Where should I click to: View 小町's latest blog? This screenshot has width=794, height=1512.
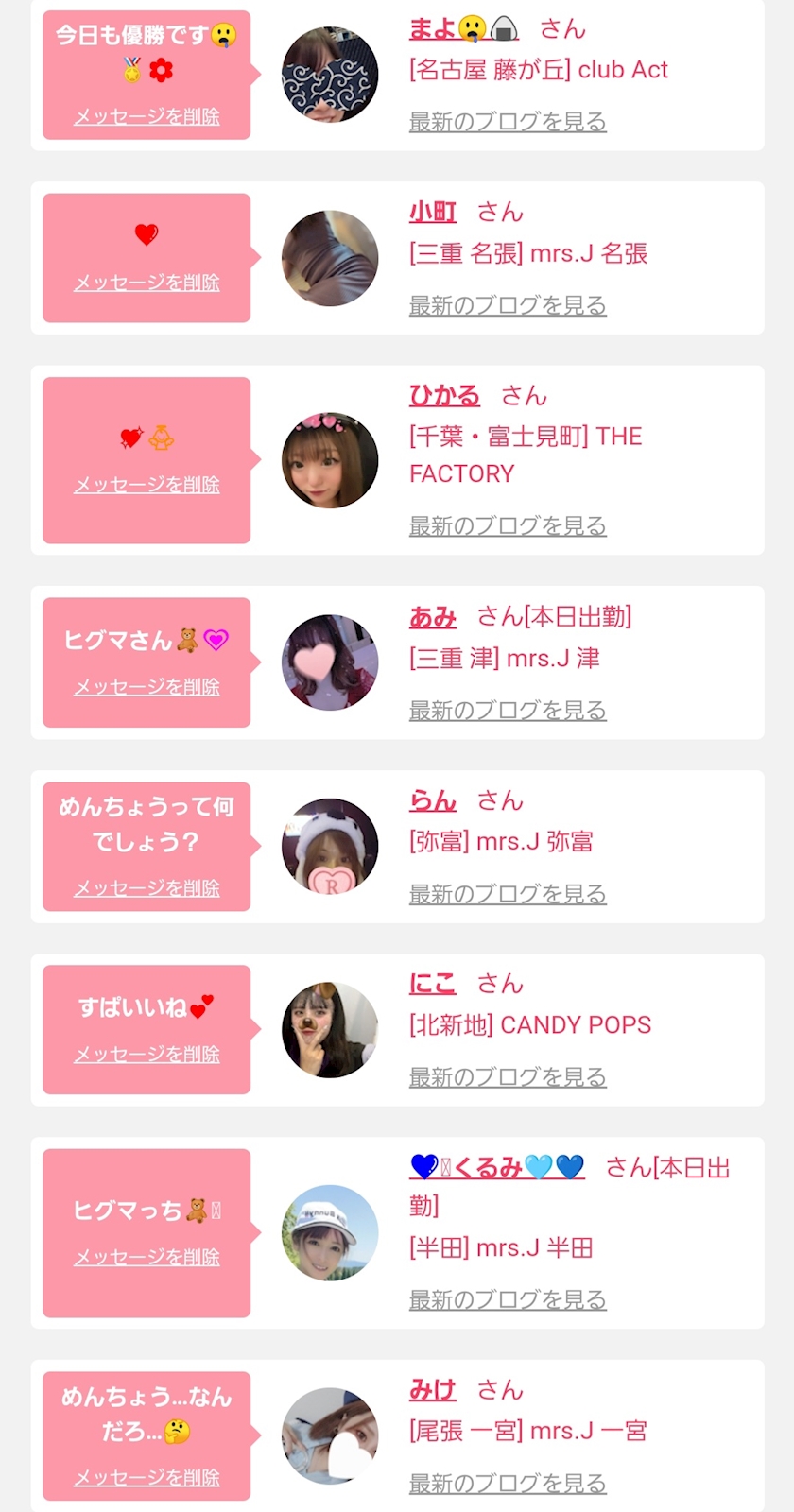coord(507,305)
